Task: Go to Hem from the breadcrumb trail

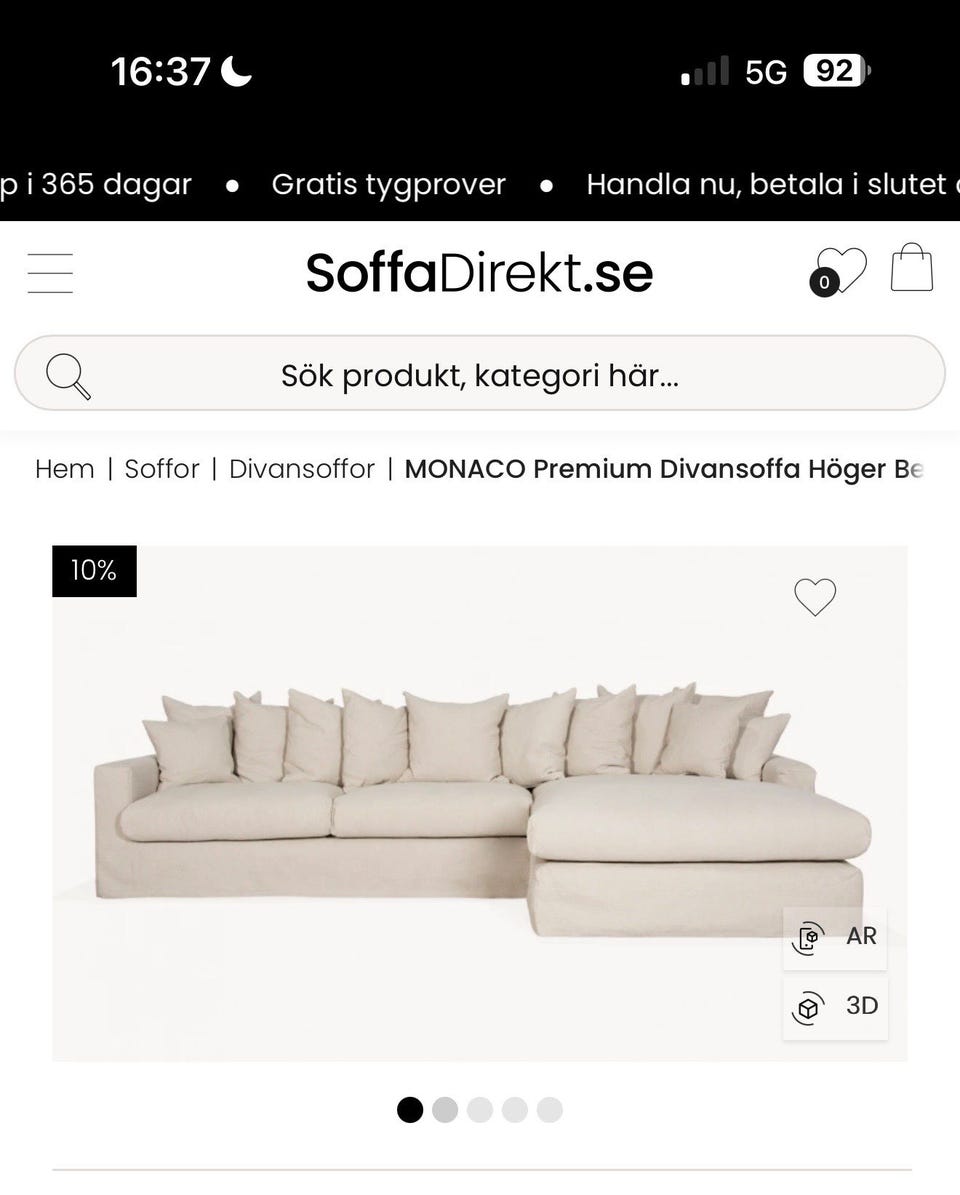Action: click(64, 468)
